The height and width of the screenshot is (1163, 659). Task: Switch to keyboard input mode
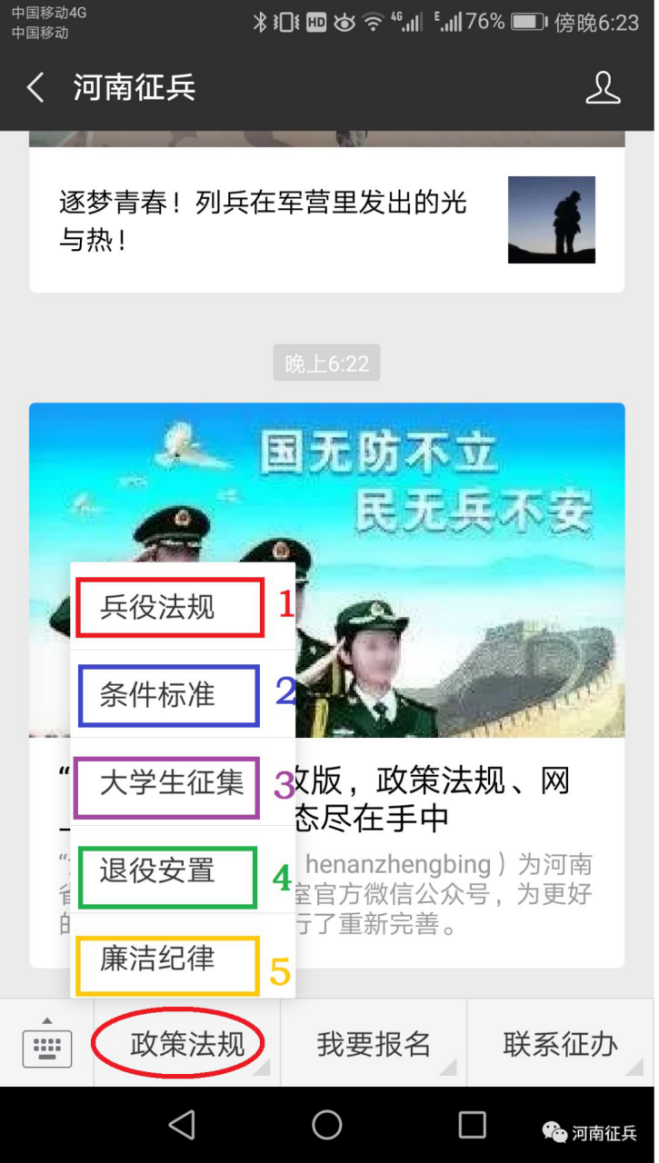(47, 1045)
